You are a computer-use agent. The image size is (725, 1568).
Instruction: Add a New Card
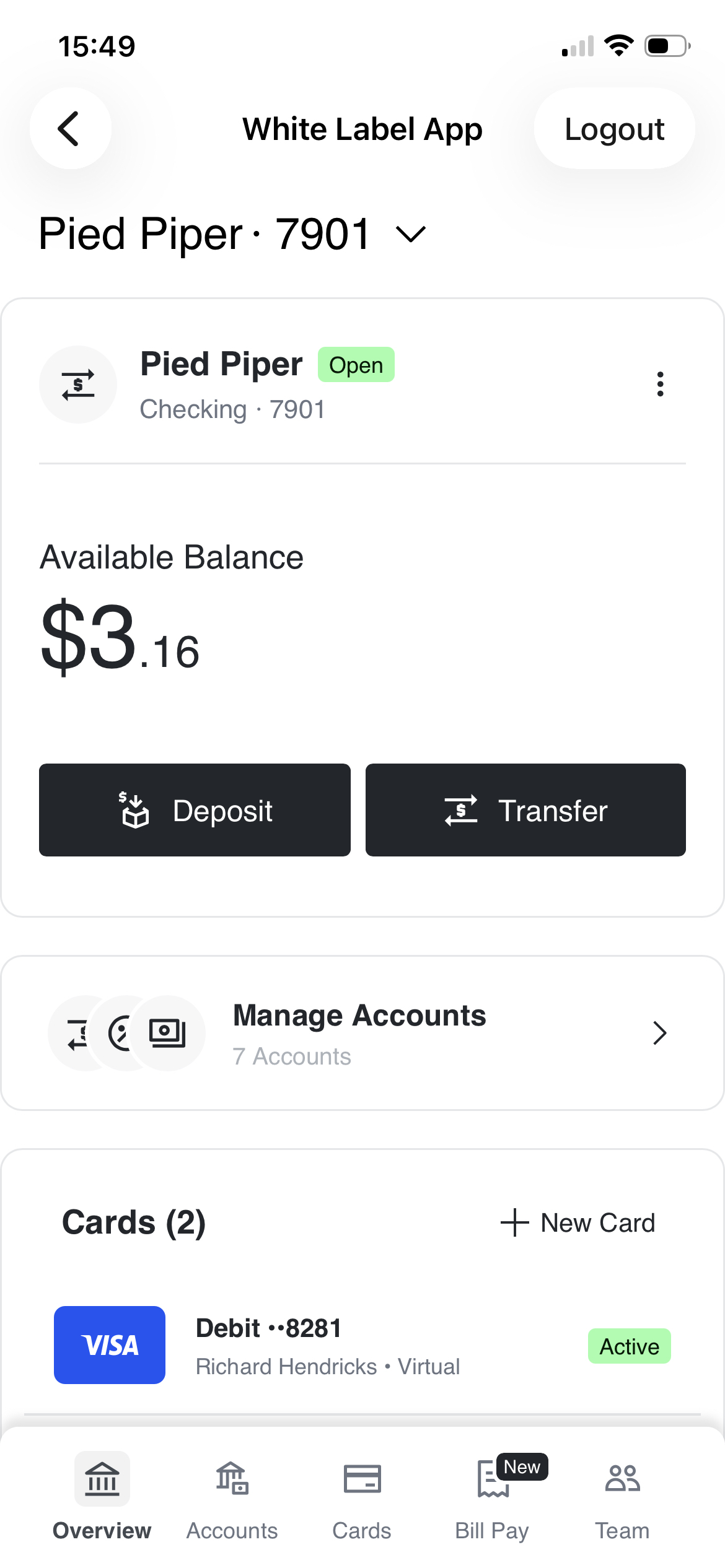[x=578, y=1223]
